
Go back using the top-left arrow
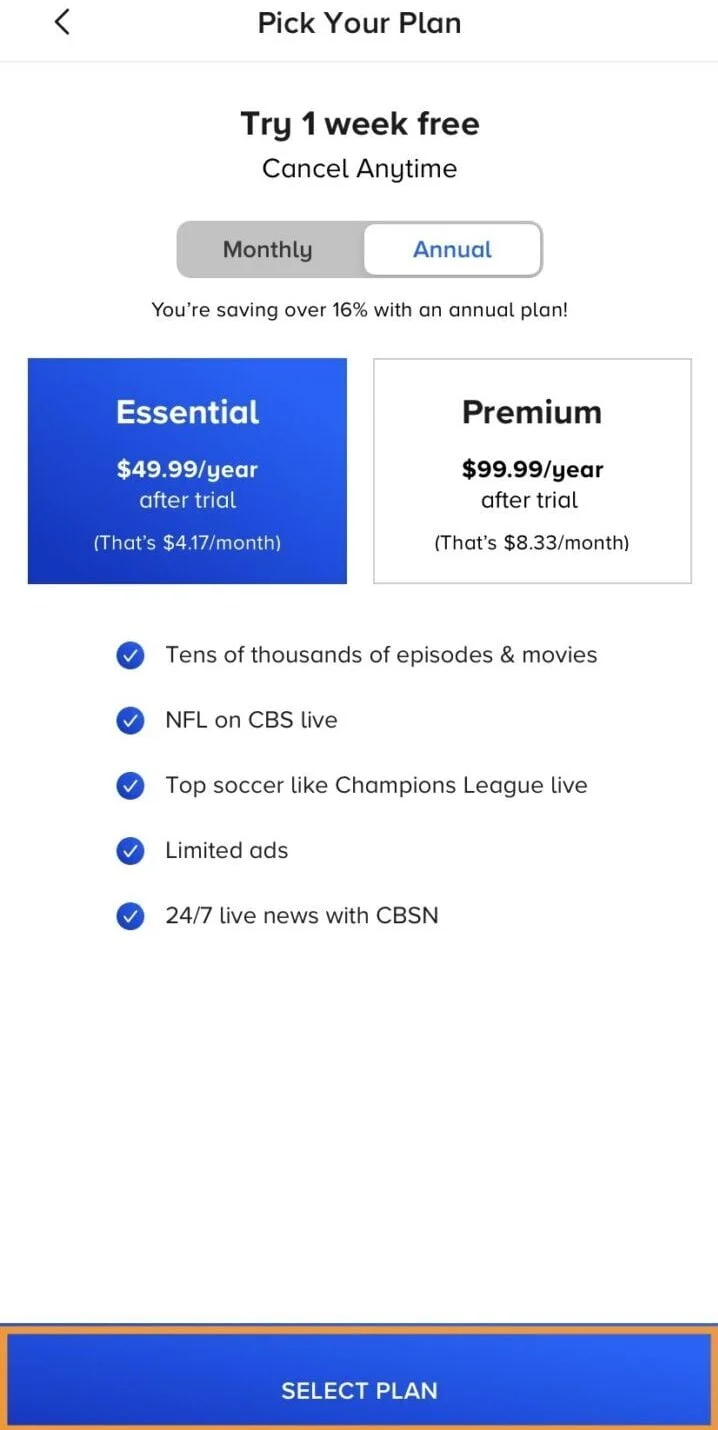pyautogui.click(x=62, y=22)
